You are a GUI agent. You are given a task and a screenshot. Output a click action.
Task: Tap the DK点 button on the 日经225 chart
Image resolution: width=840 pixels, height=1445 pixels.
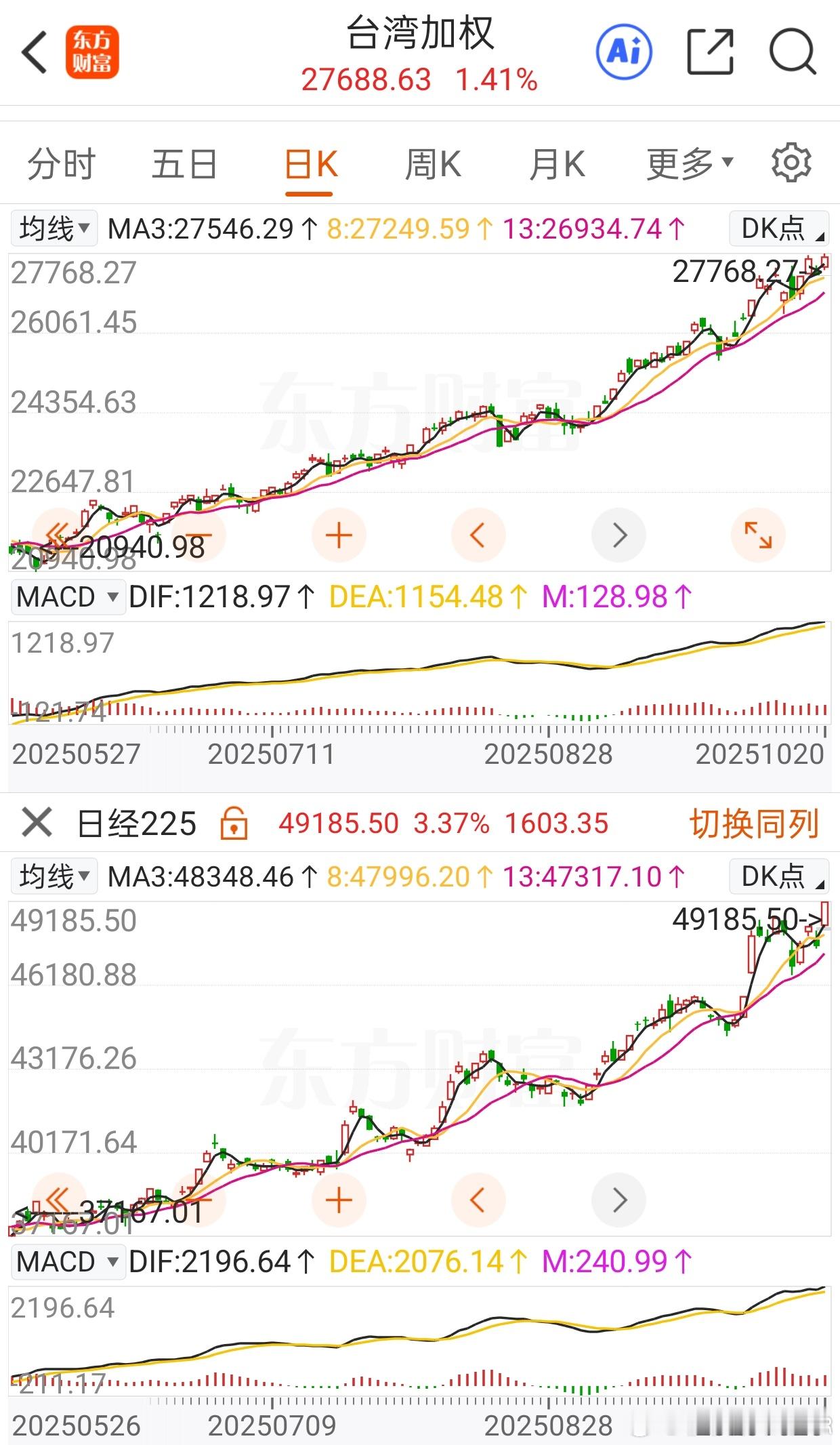779,876
